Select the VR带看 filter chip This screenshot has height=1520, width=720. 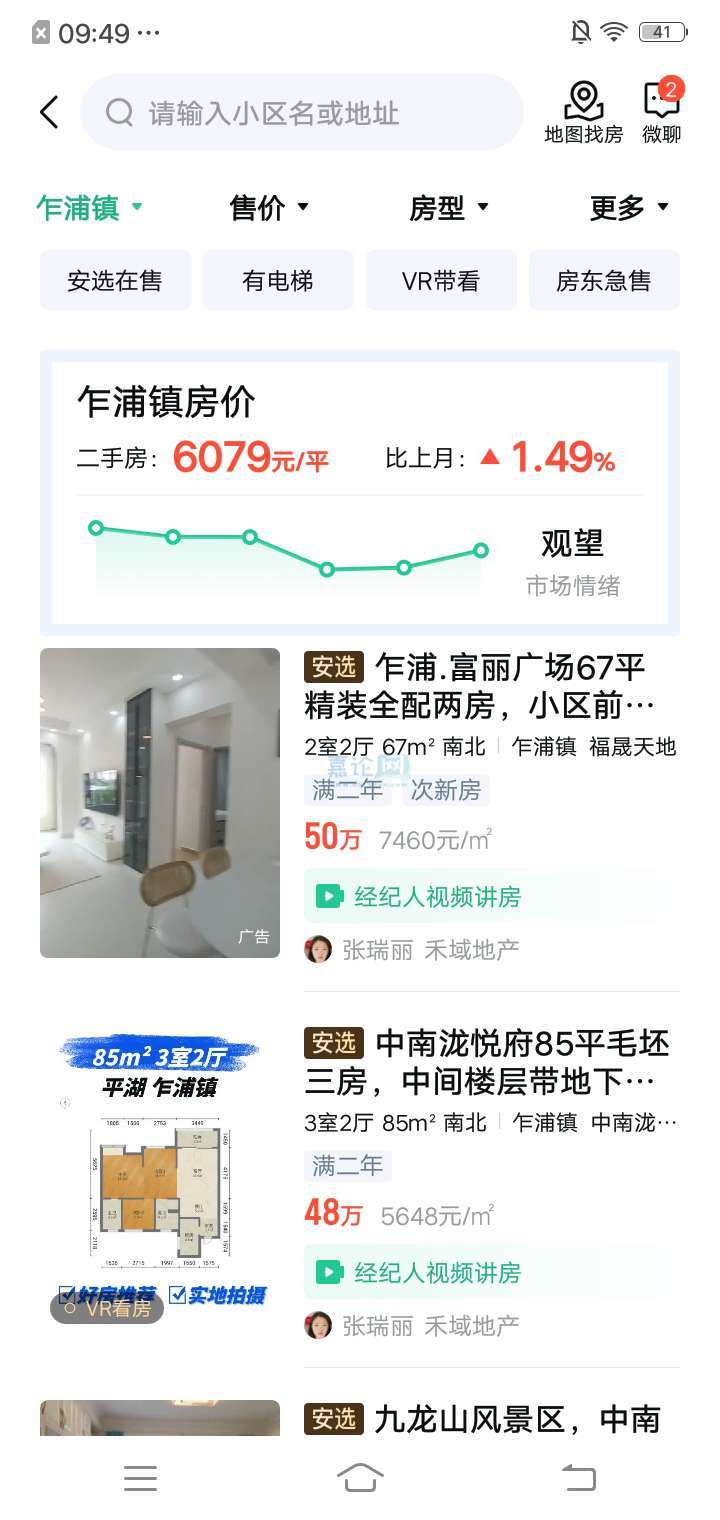coord(441,281)
